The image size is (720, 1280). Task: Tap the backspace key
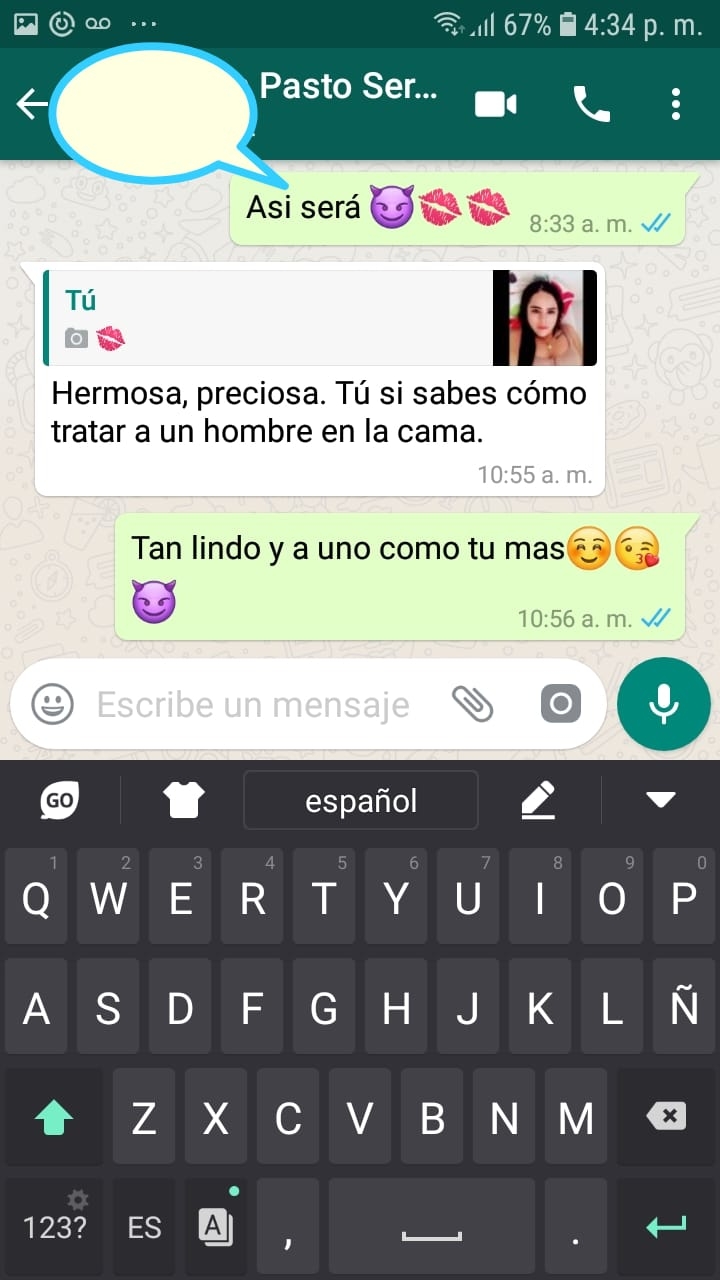coord(667,1116)
